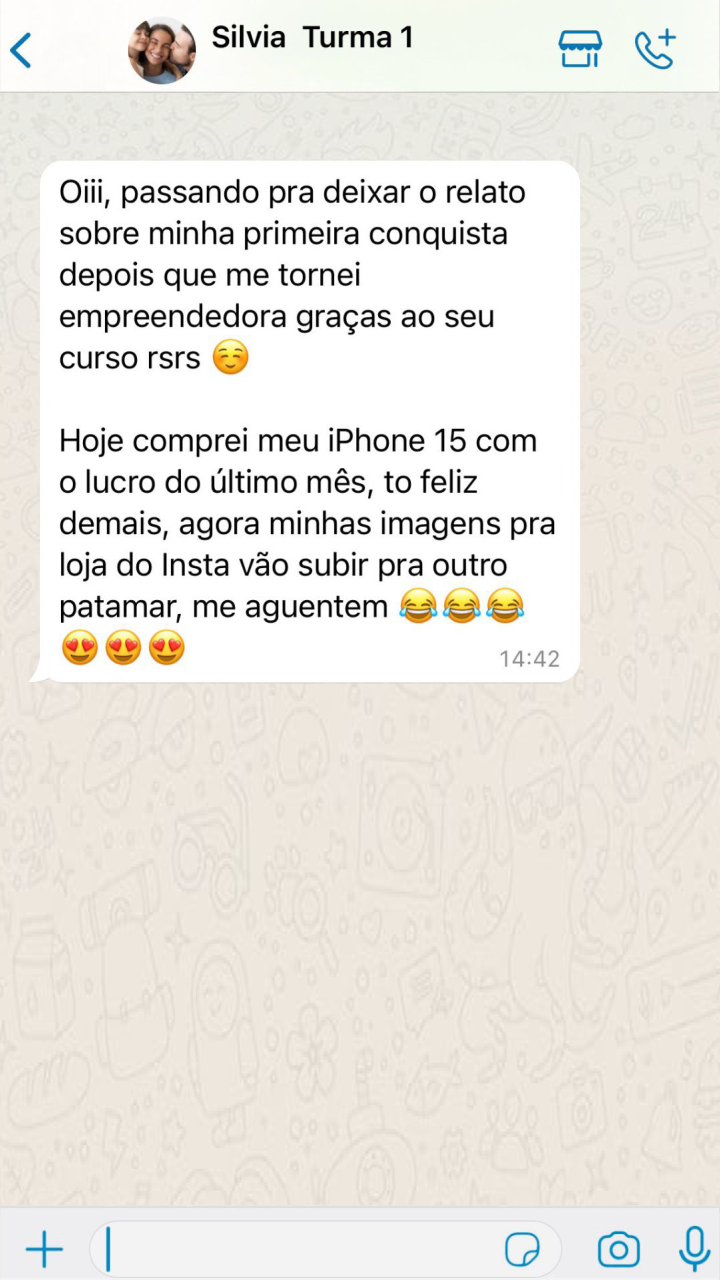Go back to the chat list
The width and height of the screenshot is (720, 1280).
(22, 50)
